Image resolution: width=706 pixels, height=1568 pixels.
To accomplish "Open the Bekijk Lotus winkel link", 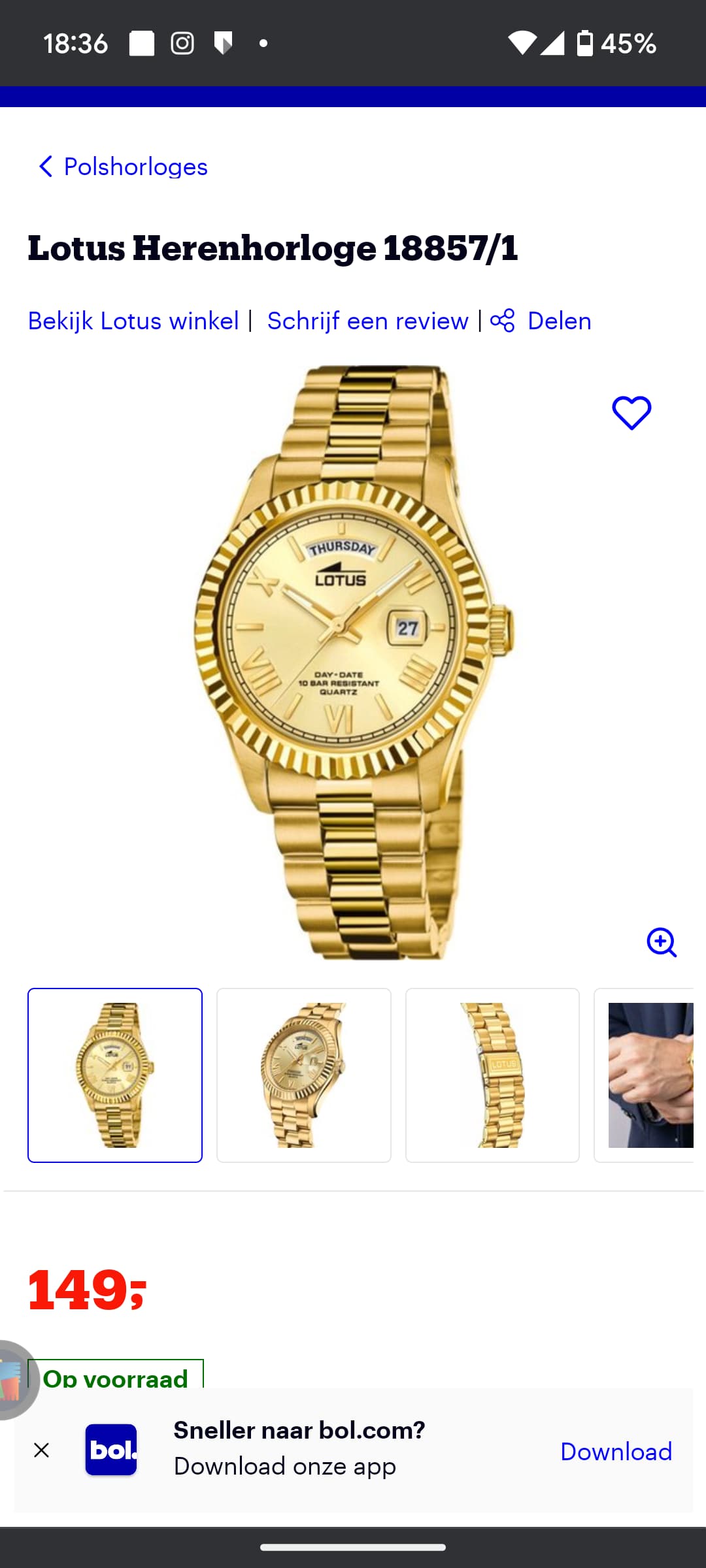I will click(133, 321).
